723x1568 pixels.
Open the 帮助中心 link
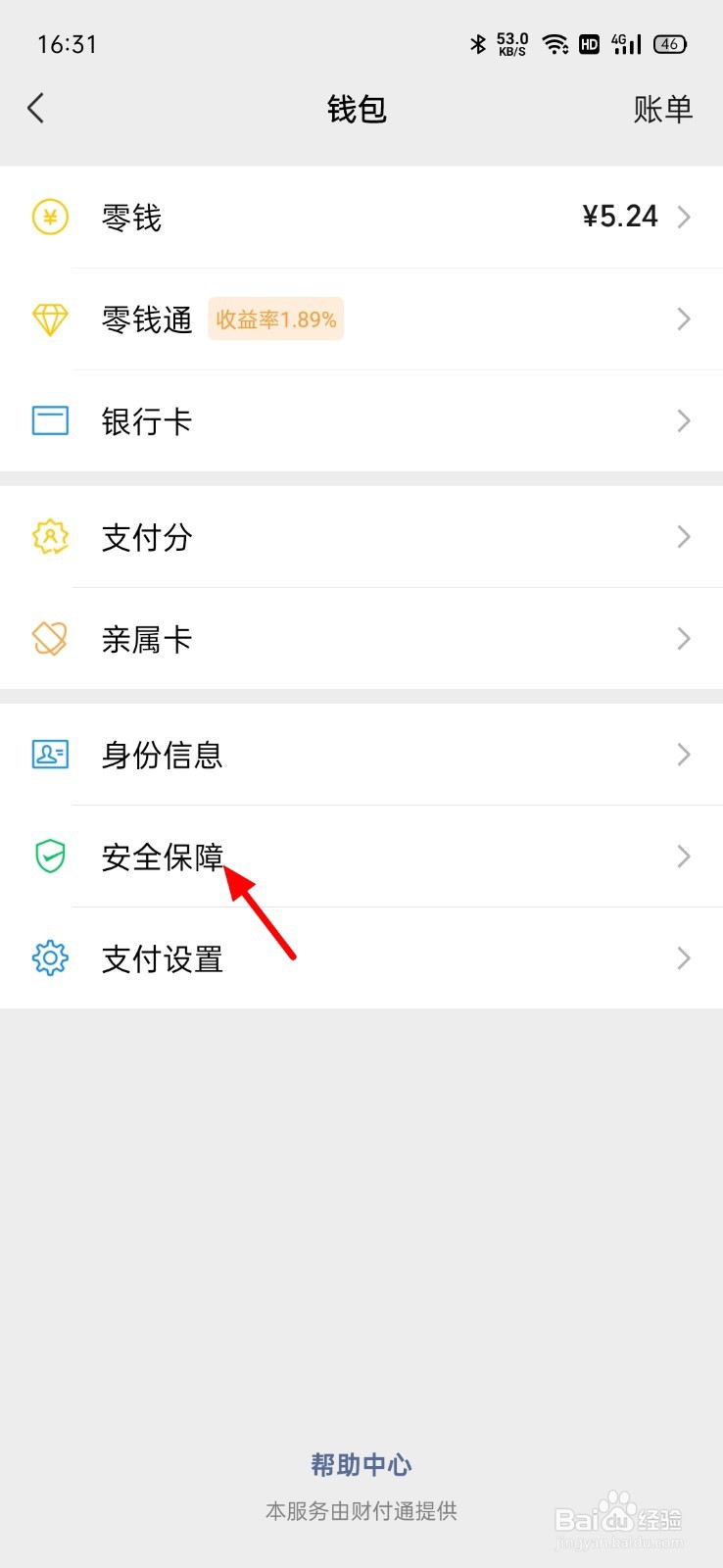tap(361, 1464)
